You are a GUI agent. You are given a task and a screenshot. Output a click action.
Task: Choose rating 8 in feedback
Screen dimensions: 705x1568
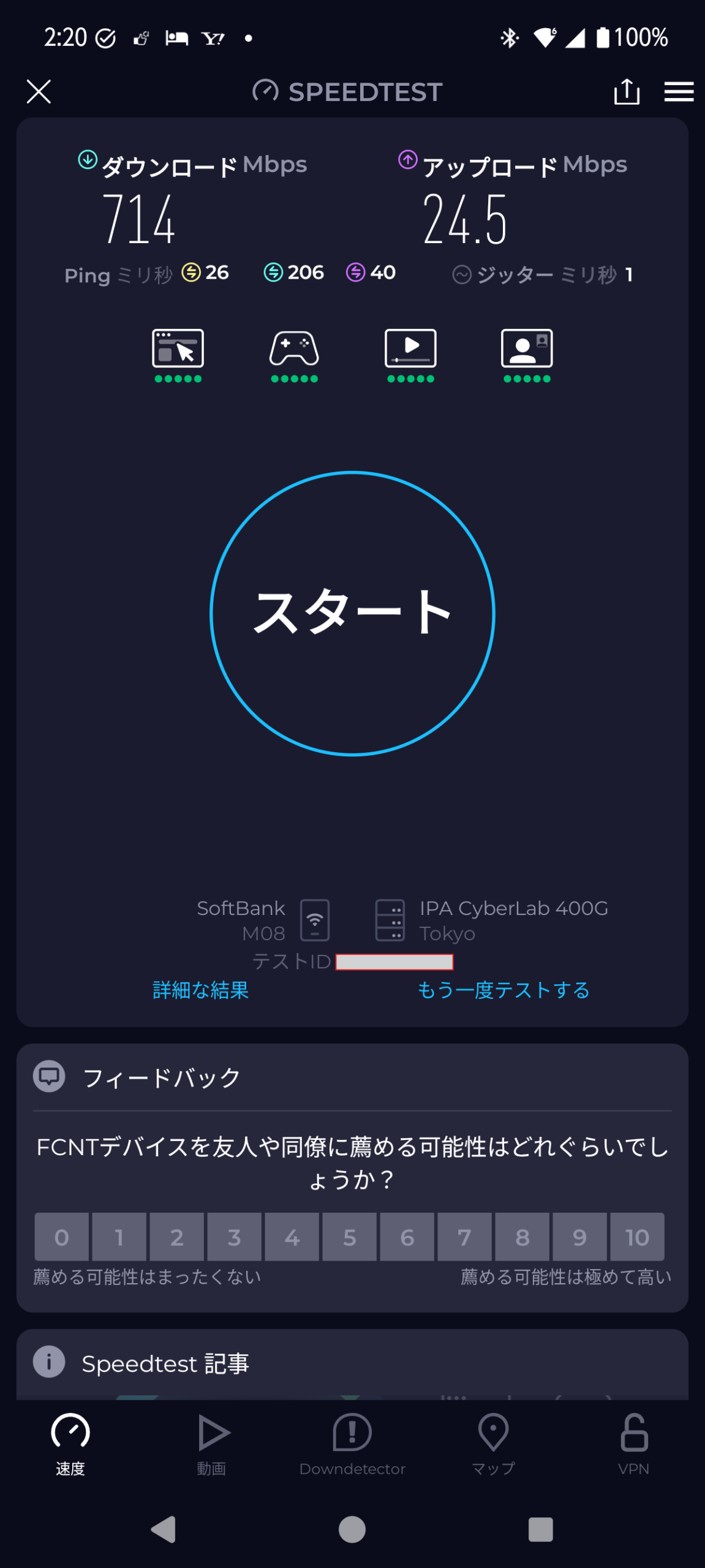[x=522, y=1237]
